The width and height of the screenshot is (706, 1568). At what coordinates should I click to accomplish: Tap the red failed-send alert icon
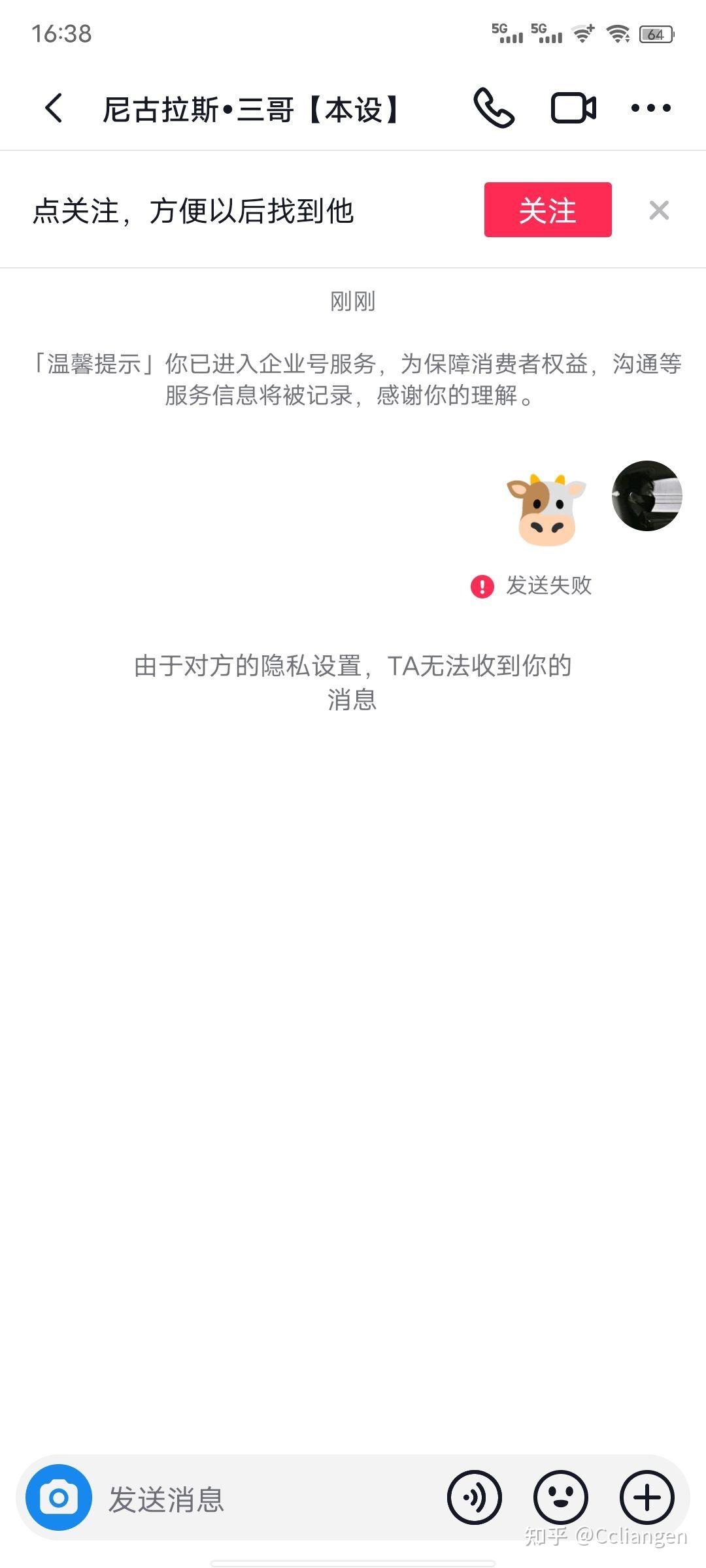(482, 586)
